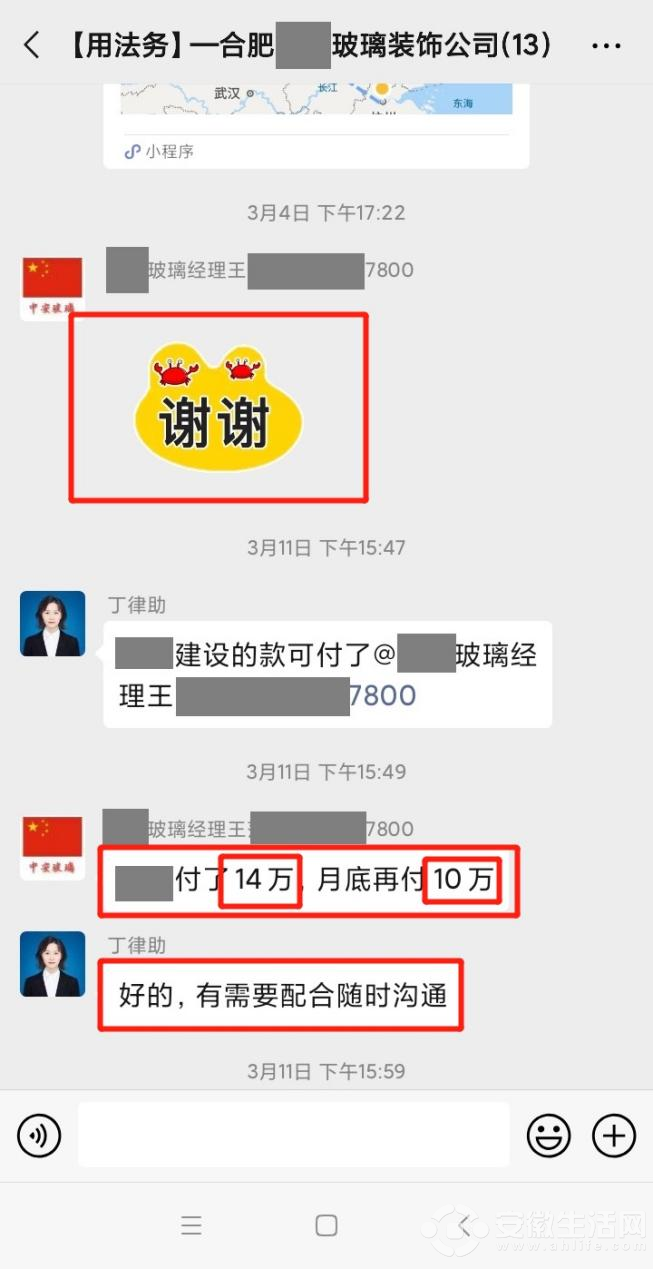Viewport: 653px width, 1269px height.
Task: Open the emoji sticker panel
Action: 548,1135
